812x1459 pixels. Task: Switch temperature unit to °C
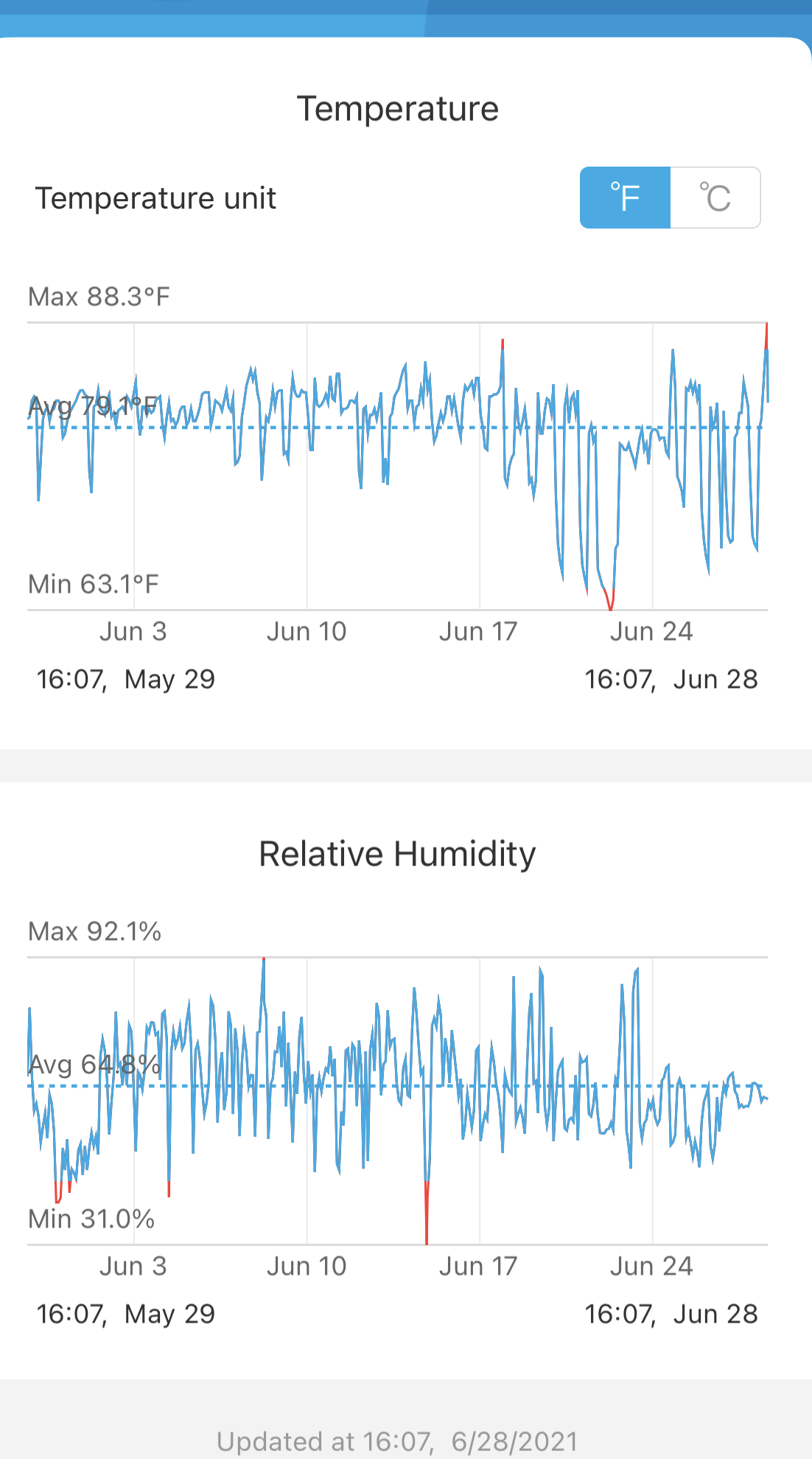pos(715,198)
